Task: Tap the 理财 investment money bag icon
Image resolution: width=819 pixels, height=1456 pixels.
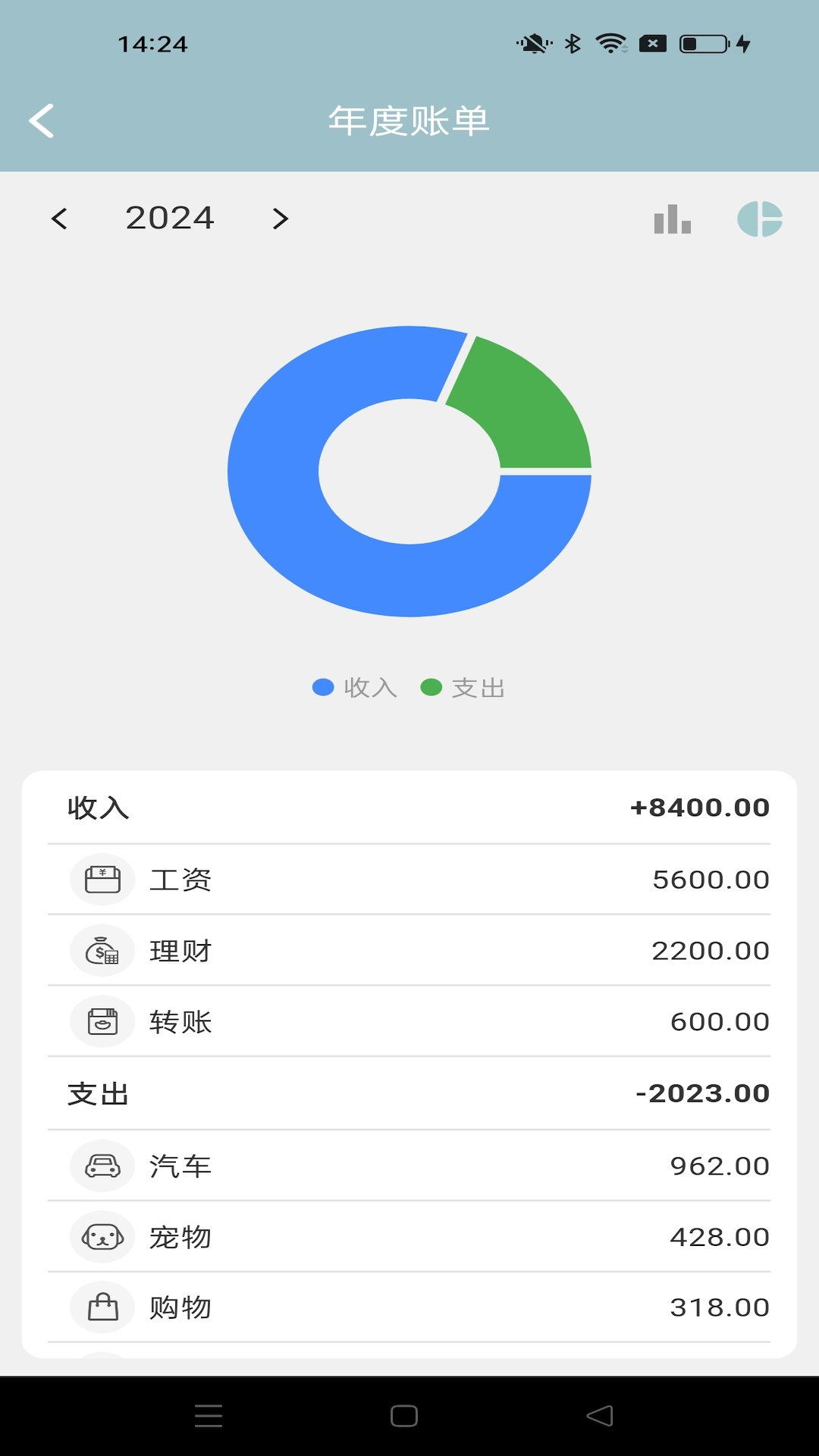Action: [x=102, y=950]
